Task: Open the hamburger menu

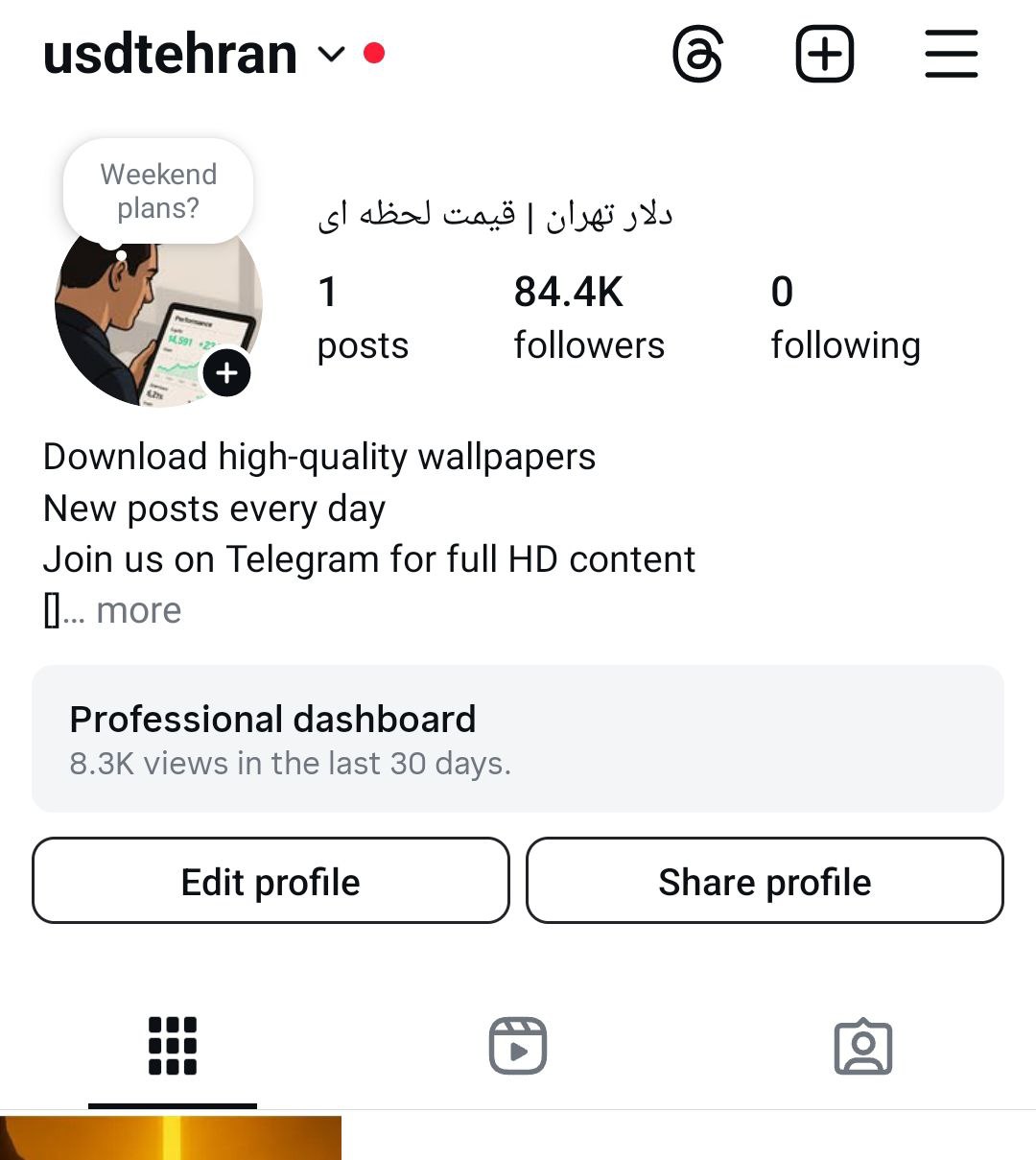Action: click(951, 54)
